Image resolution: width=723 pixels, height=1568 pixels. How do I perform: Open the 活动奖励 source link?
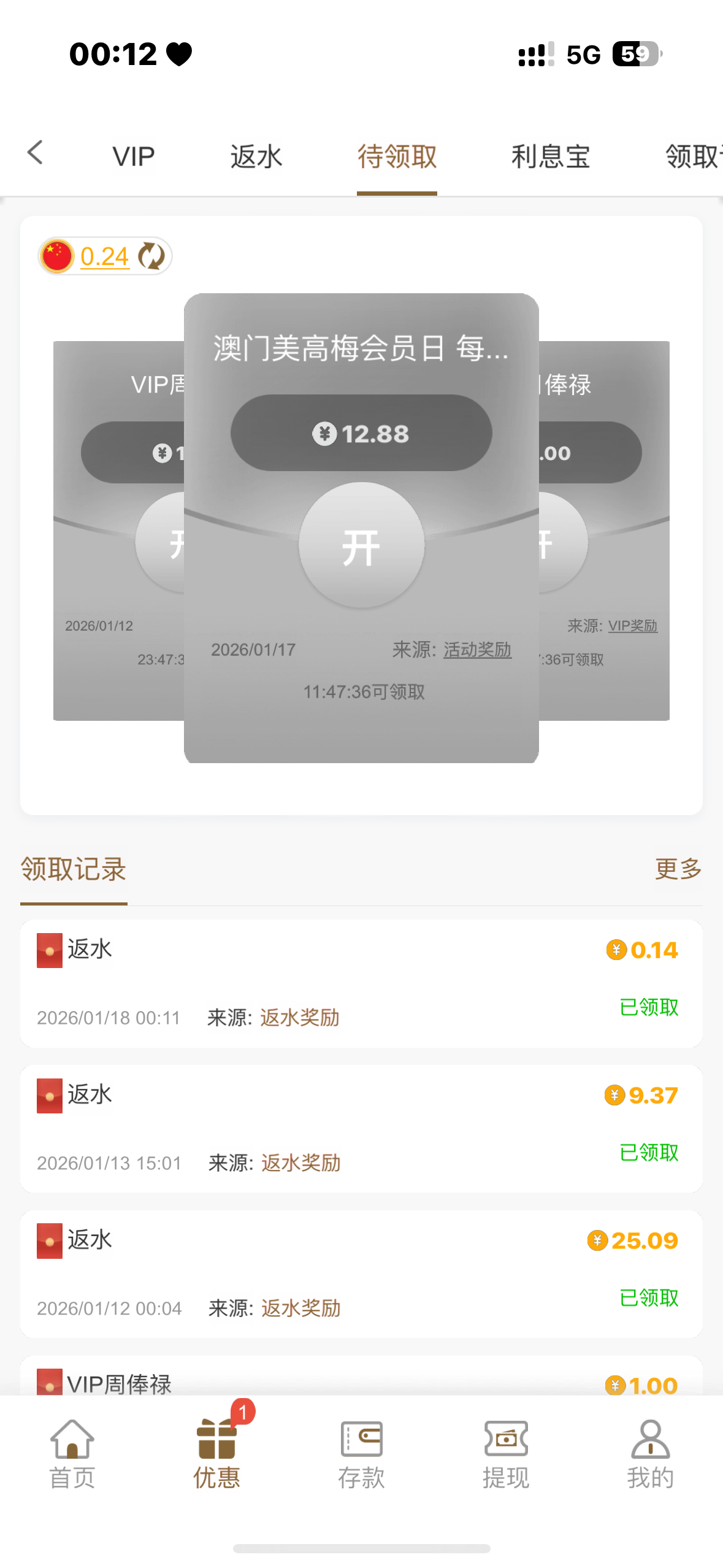477,650
